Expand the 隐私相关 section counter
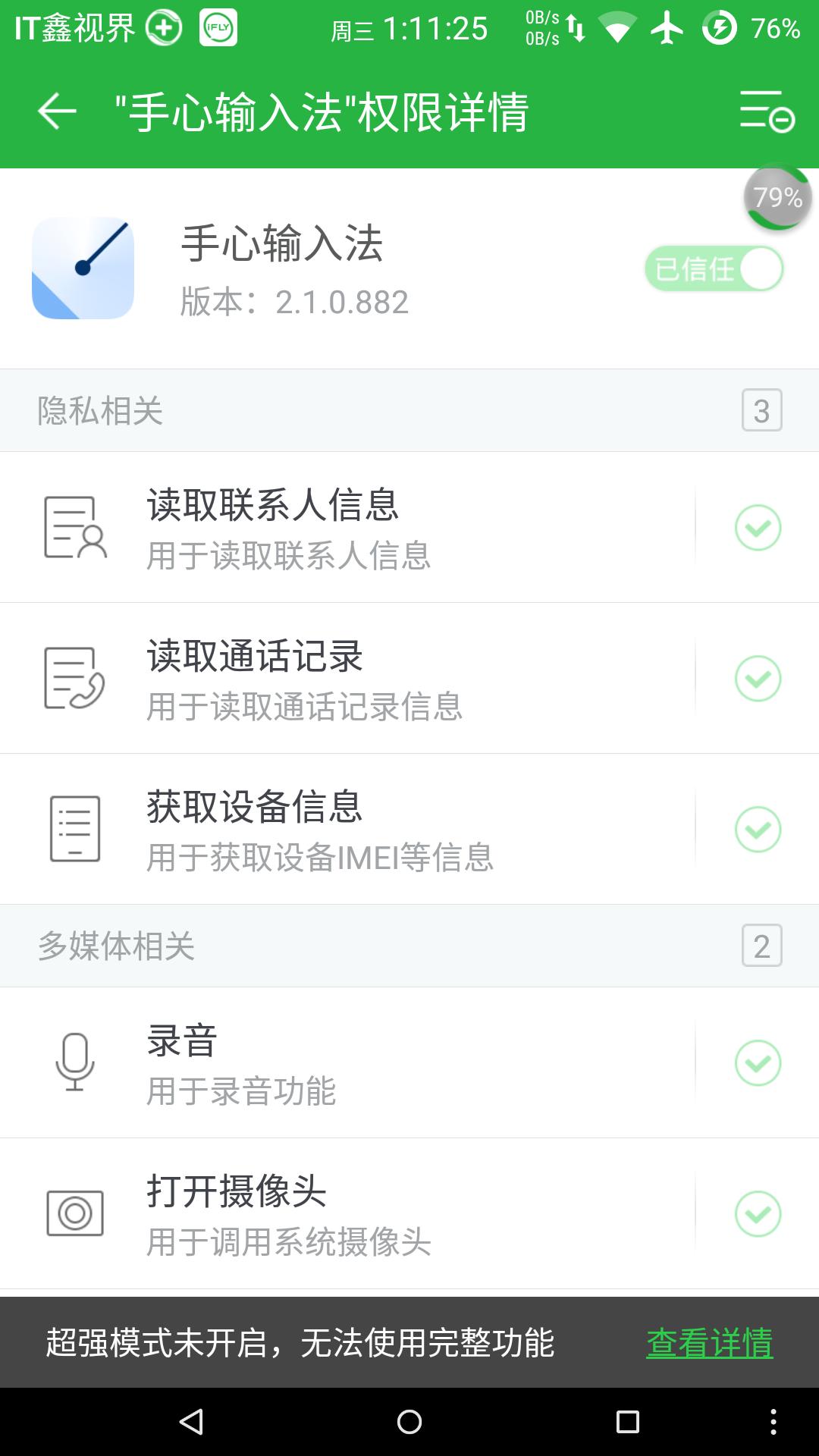 pyautogui.click(x=761, y=409)
